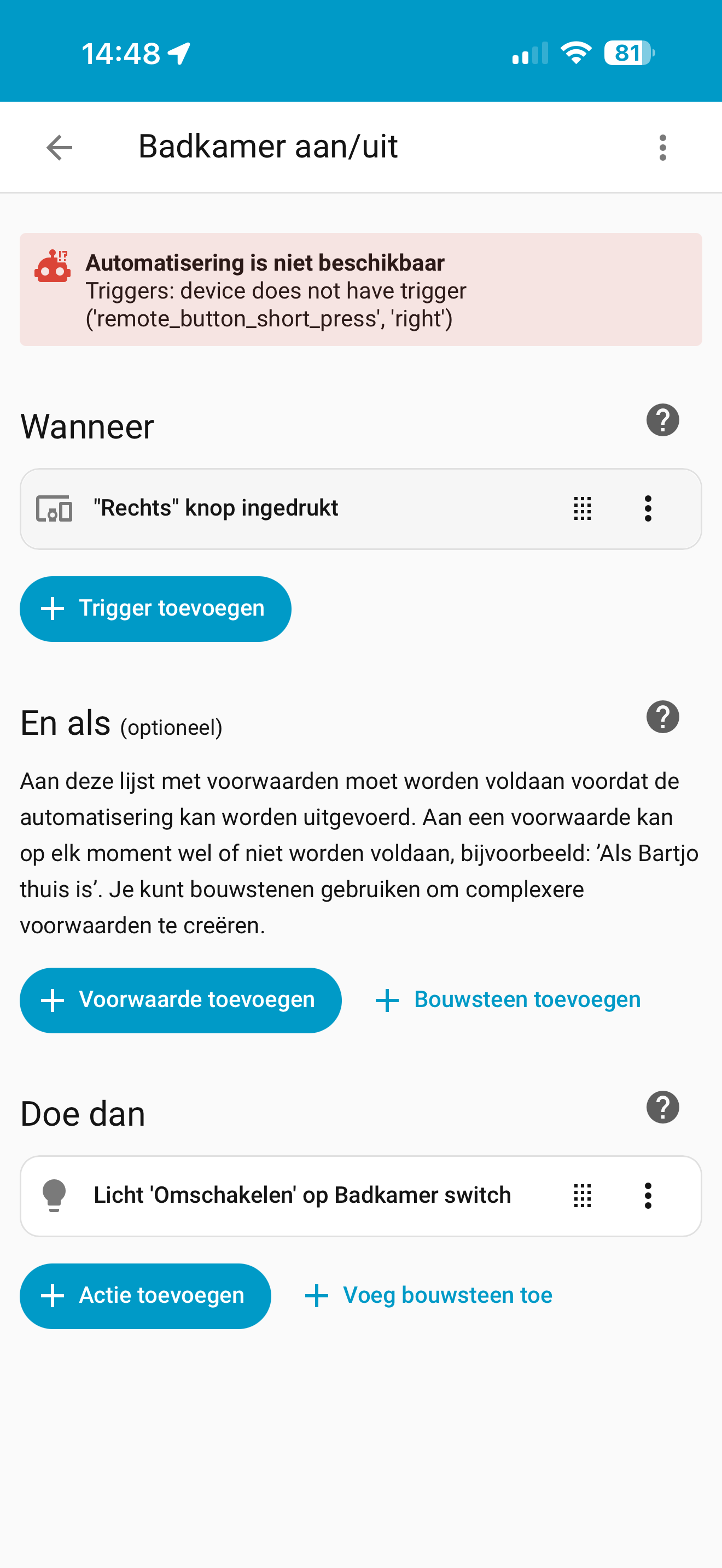The height and width of the screenshot is (1568, 722).
Task: Open options menu for Licht 'Omschakelen' action
Action: click(x=648, y=1196)
